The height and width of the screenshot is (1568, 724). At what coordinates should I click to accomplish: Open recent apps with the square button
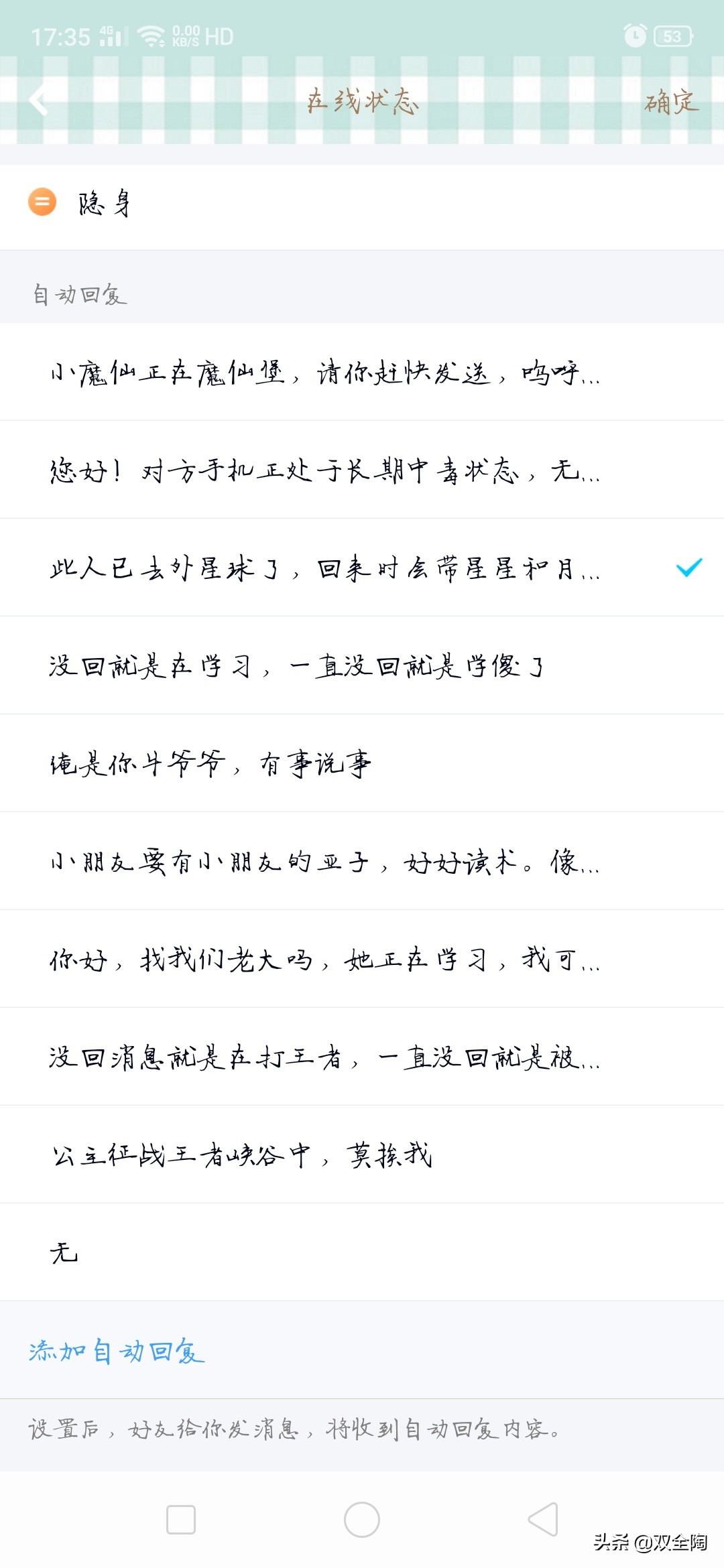click(x=181, y=1519)
